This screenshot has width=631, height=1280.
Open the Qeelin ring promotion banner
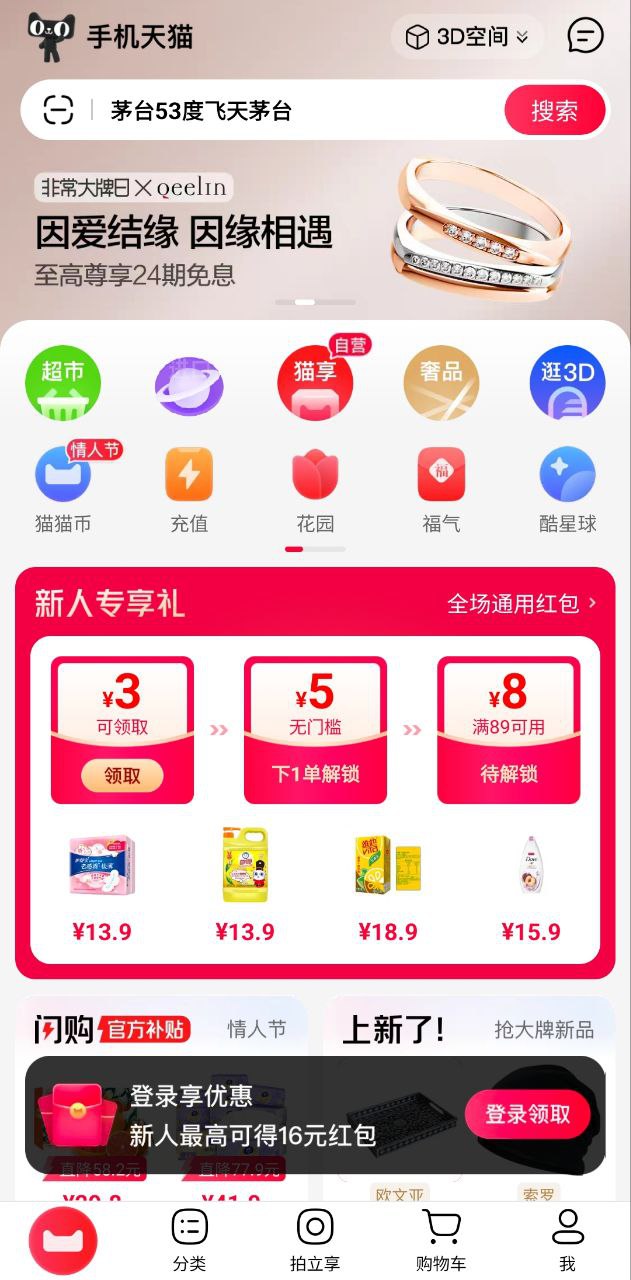tap(315, 230)
